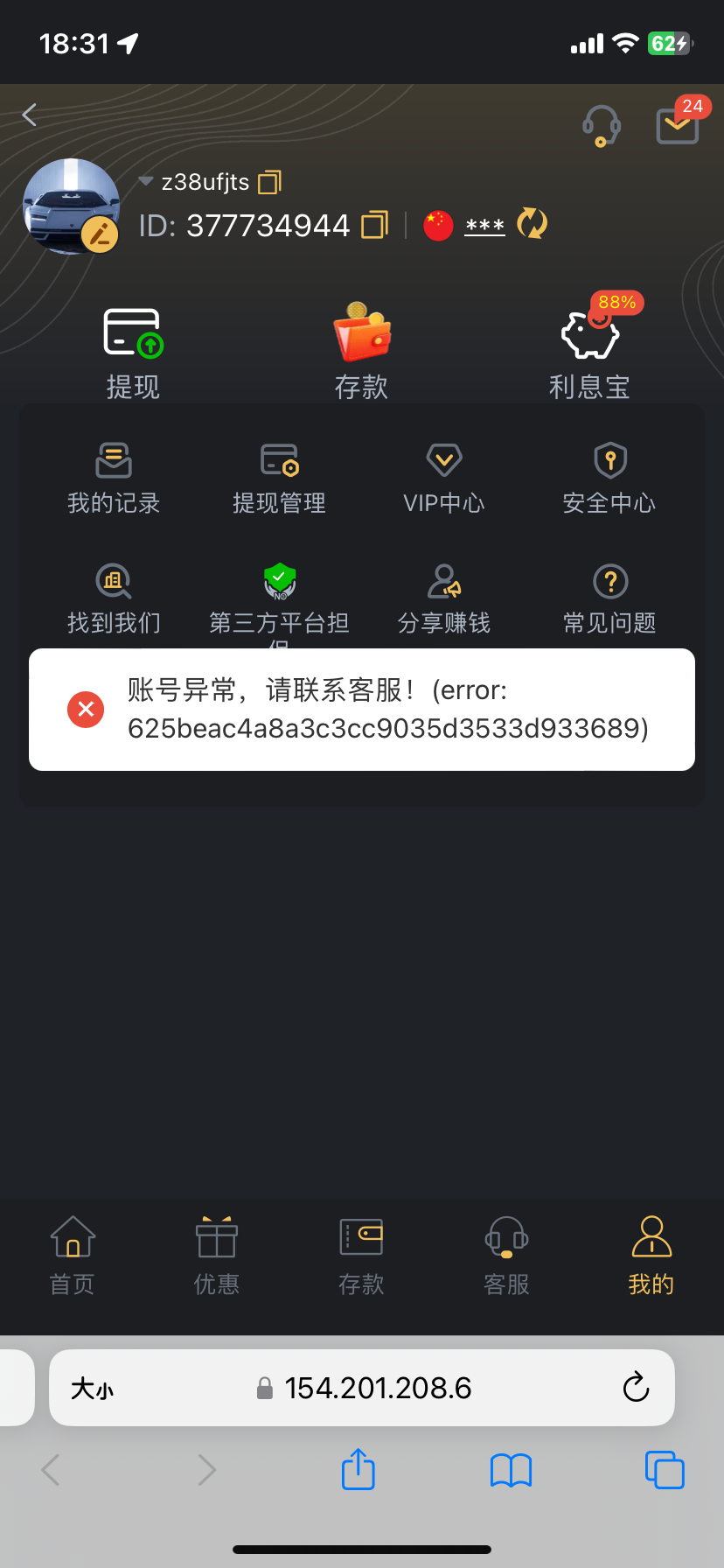Open 找到我们
The image size is (724, 1568).
click(x=114, y=598)
